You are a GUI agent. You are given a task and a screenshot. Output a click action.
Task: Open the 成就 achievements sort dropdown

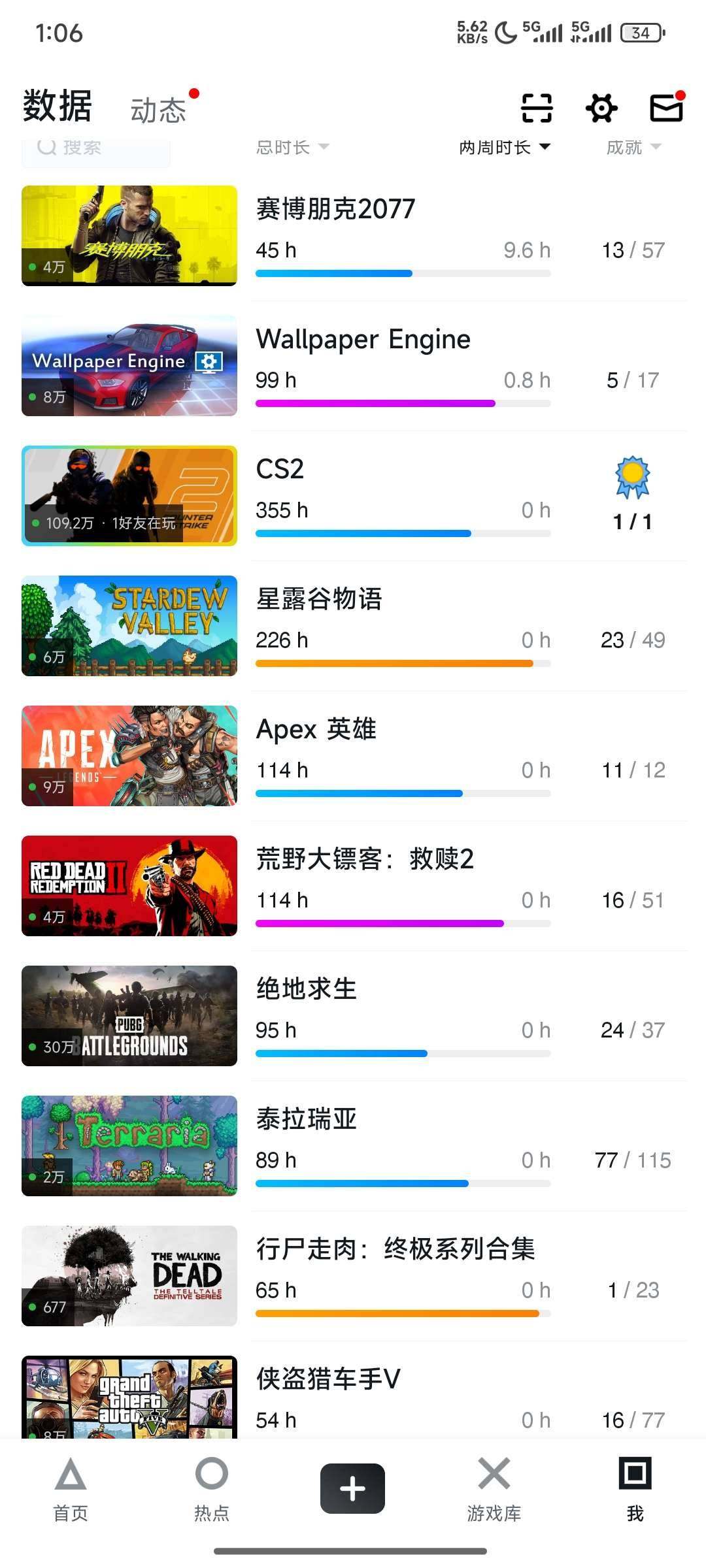point(633,148)
